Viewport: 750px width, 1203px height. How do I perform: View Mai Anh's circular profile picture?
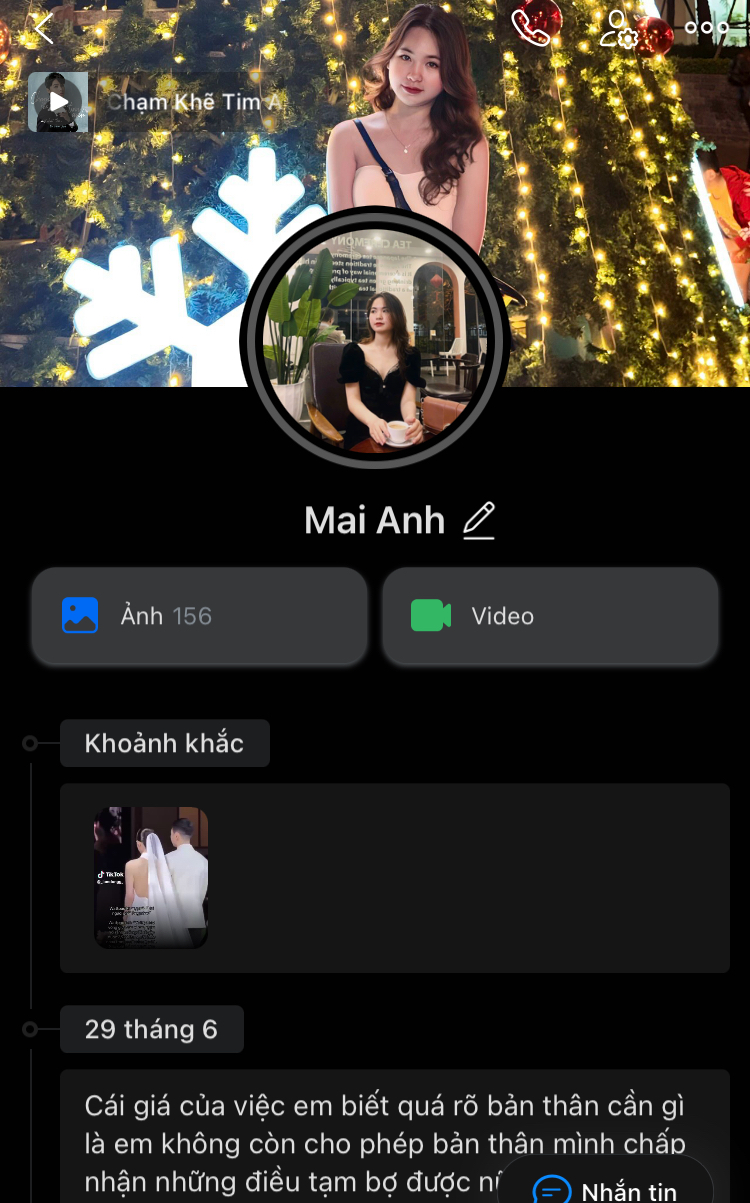375,343
